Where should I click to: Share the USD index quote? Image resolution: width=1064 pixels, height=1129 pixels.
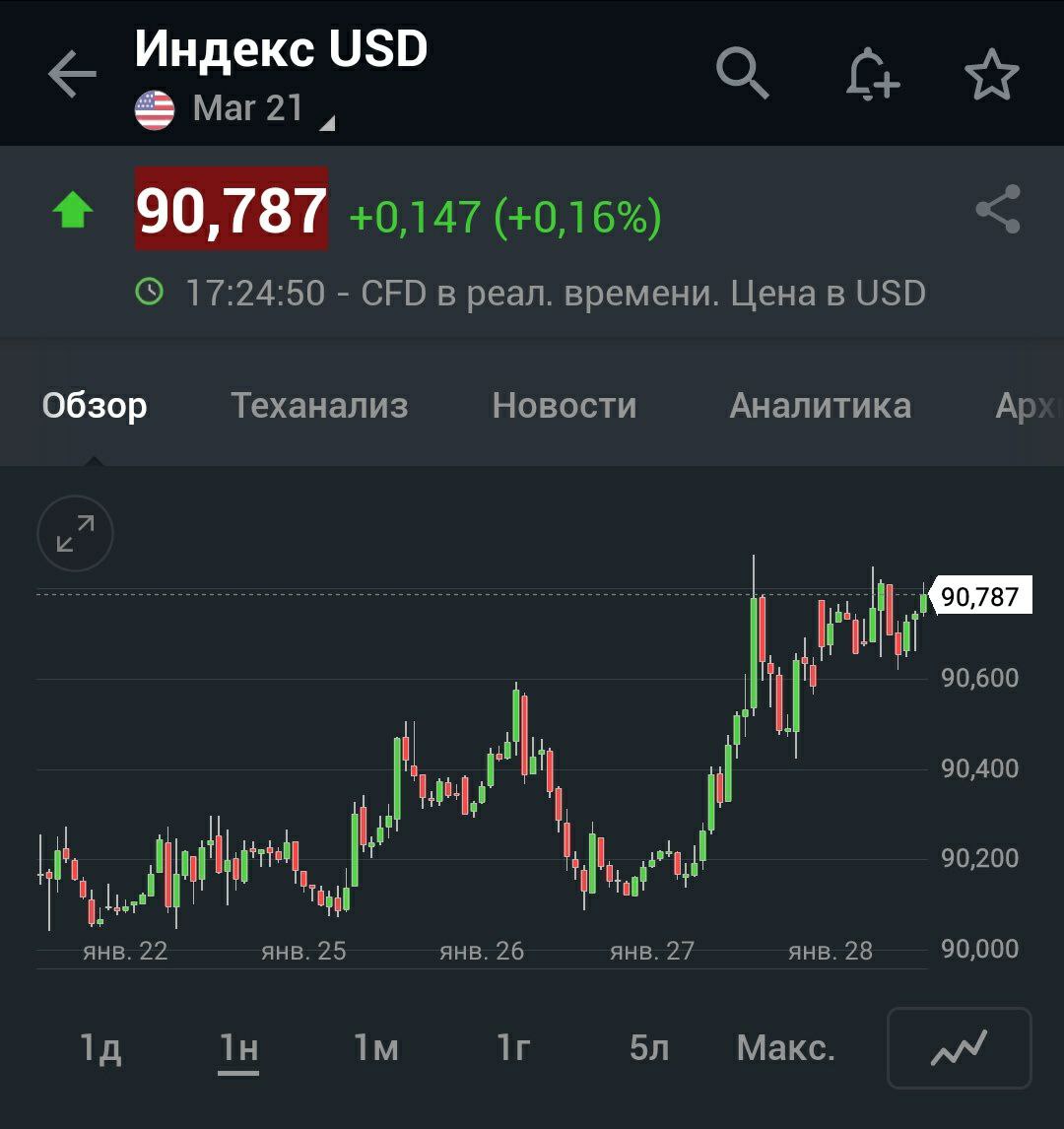pos(999,209)
